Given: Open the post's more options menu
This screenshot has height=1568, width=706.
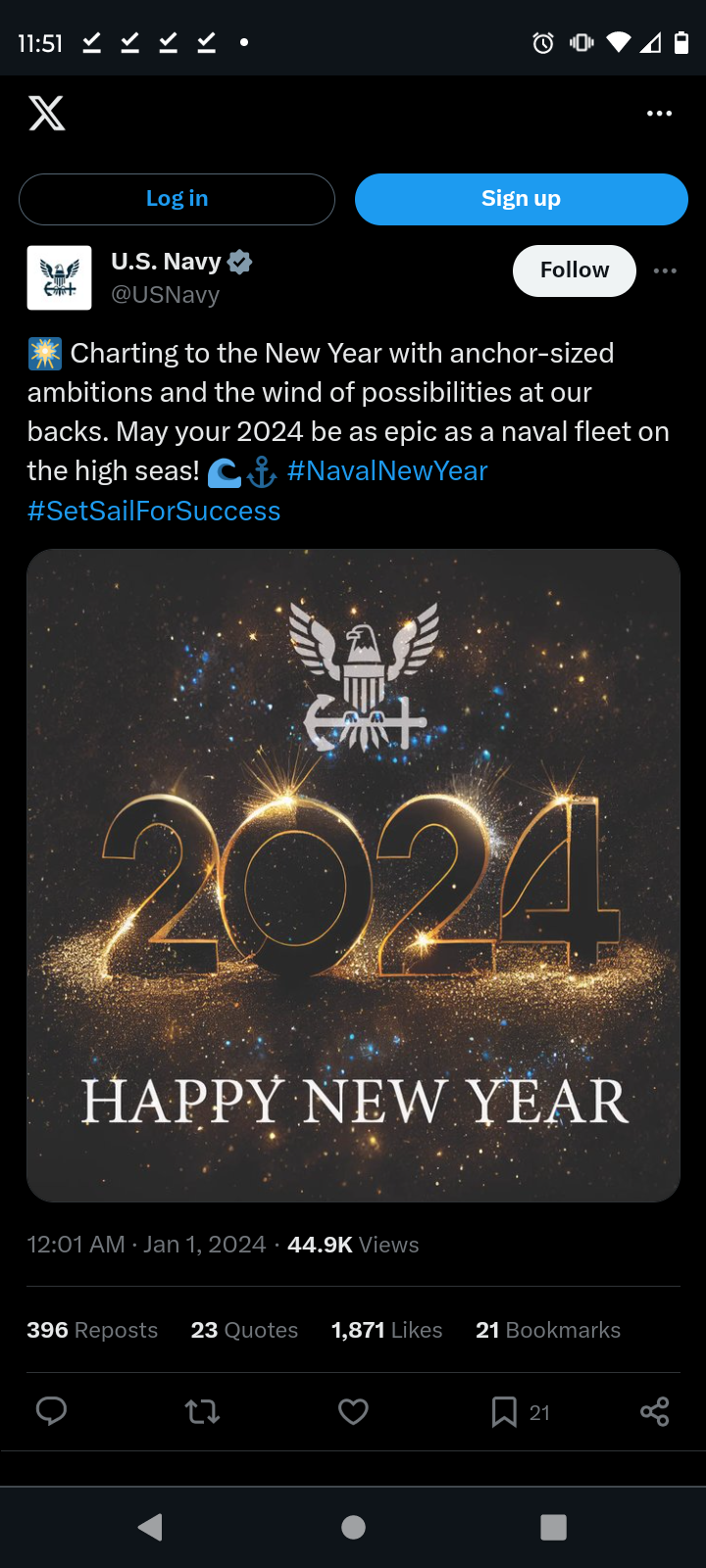Looking at the screenshot, I should 665,270.
